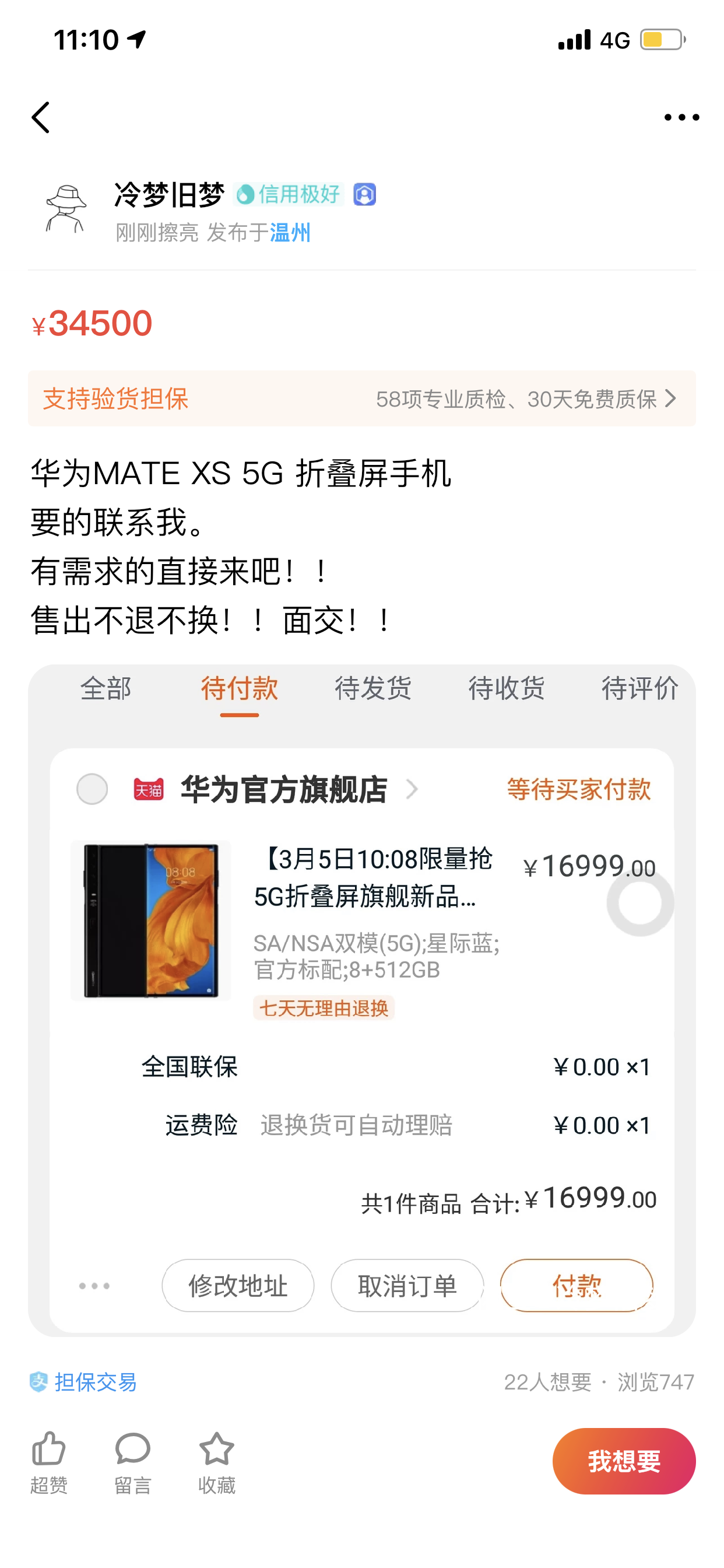Open the listing's order screenshot photo
This screenshot has width=724, height=1568.
(361, 998)
